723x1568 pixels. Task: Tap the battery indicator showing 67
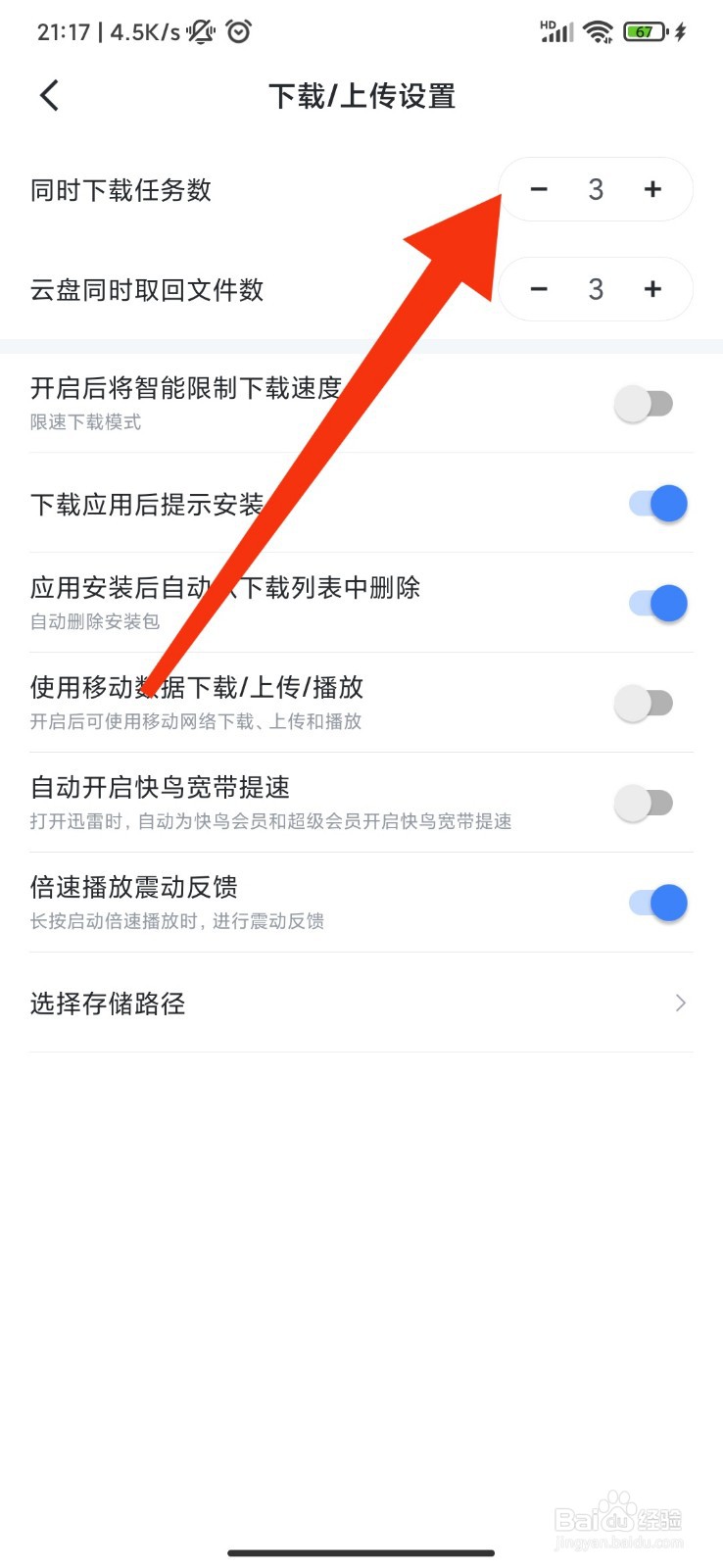point(644,30)
